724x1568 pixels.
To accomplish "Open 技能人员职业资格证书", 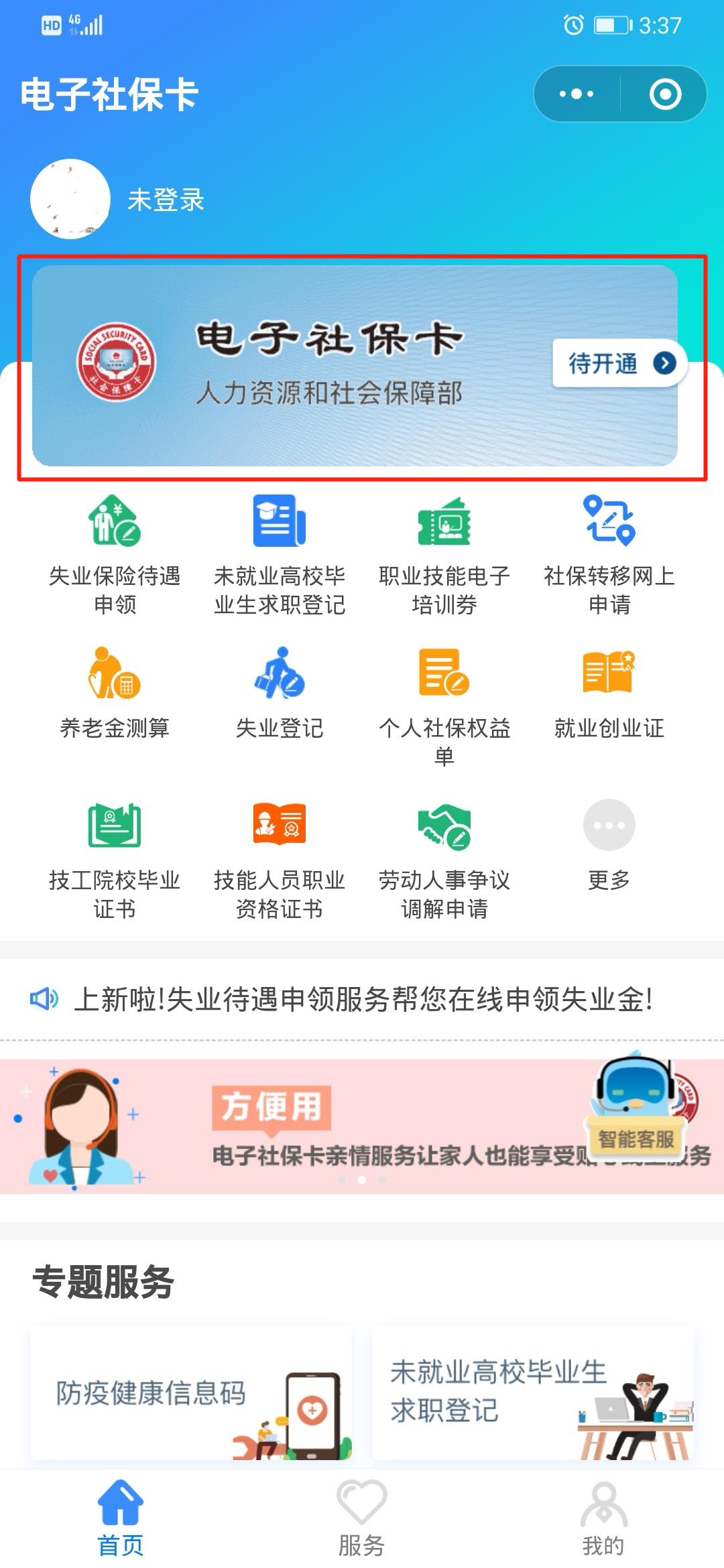I will click(x=280, y=858).
